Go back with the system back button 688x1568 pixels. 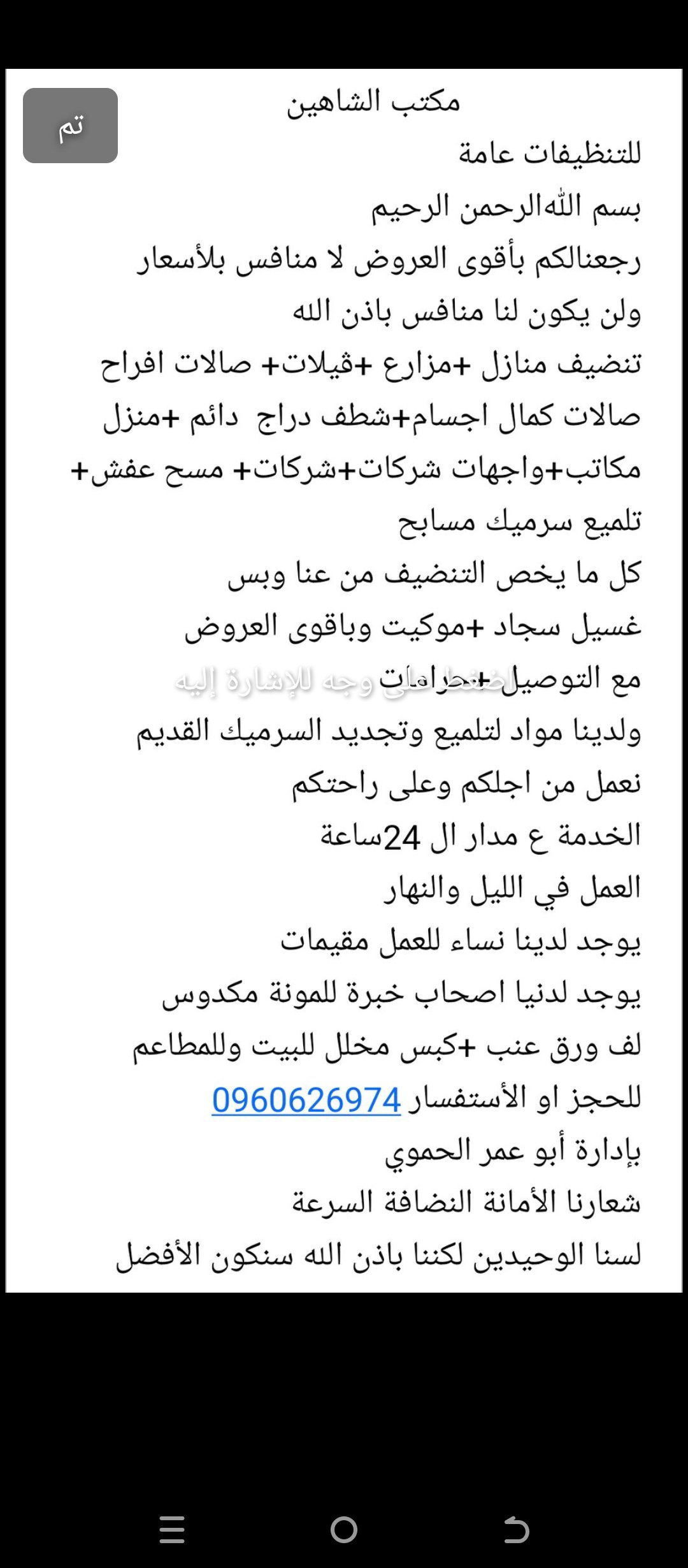coord(516,1530)
